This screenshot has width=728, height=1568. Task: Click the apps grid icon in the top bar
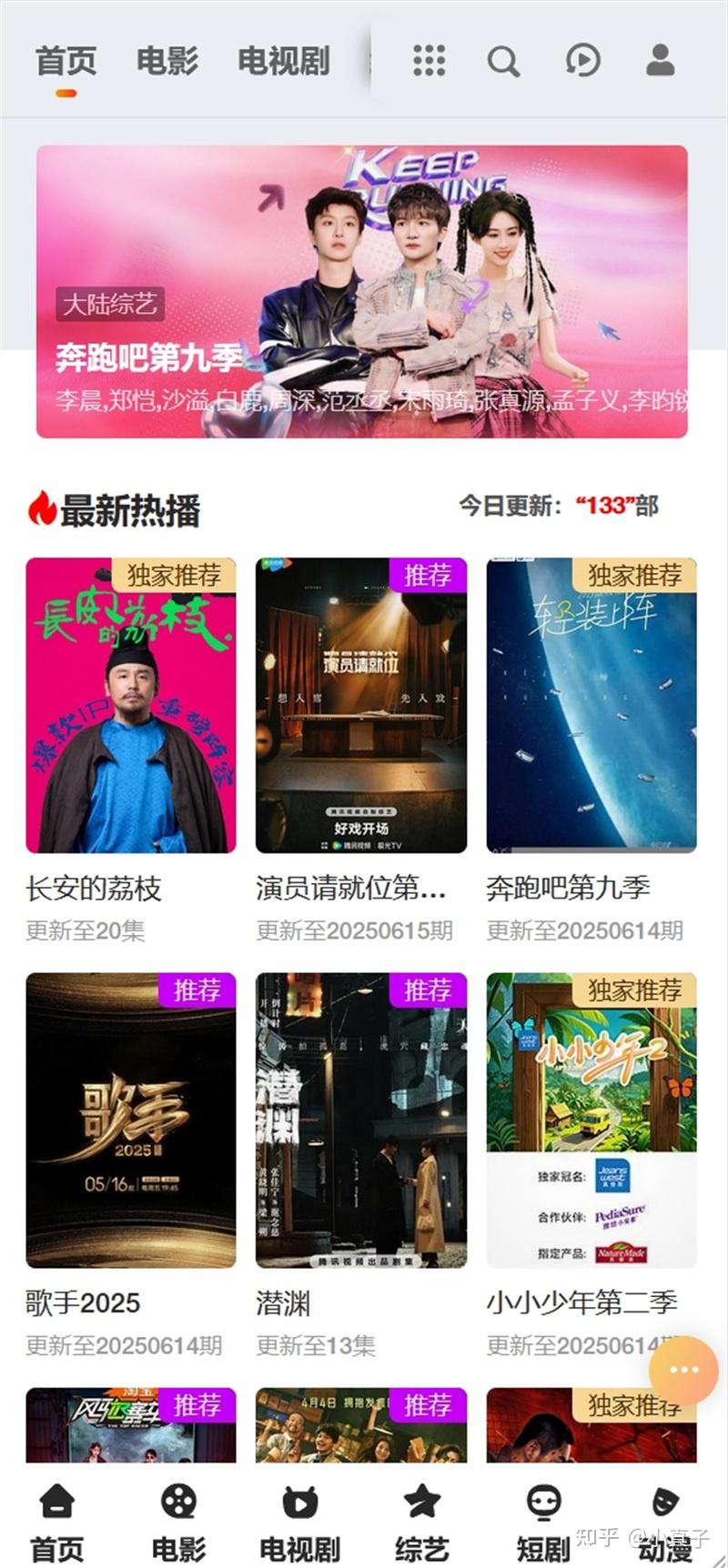coord(426,63)
